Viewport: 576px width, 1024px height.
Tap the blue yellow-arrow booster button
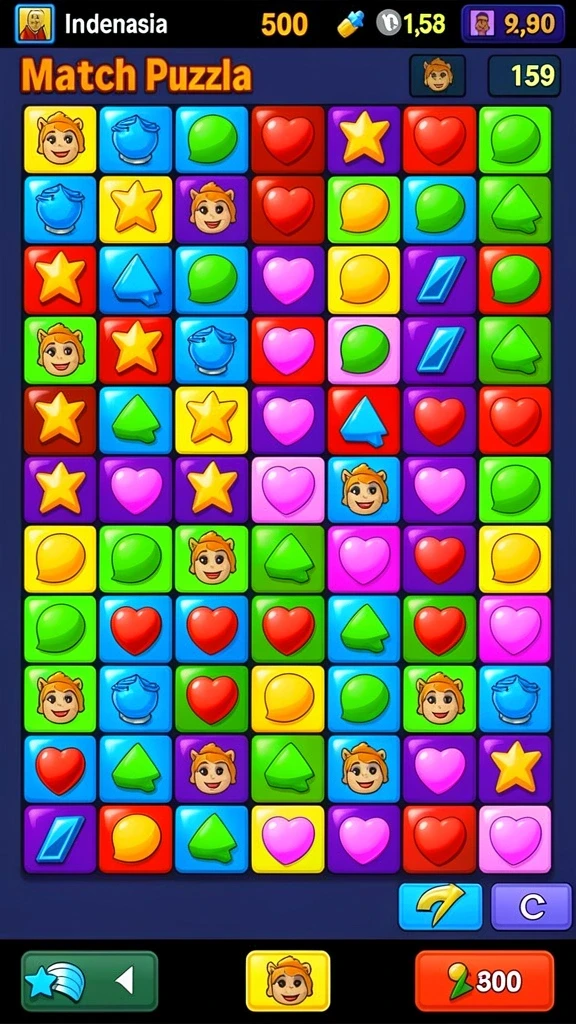click(x=440, y=906)
